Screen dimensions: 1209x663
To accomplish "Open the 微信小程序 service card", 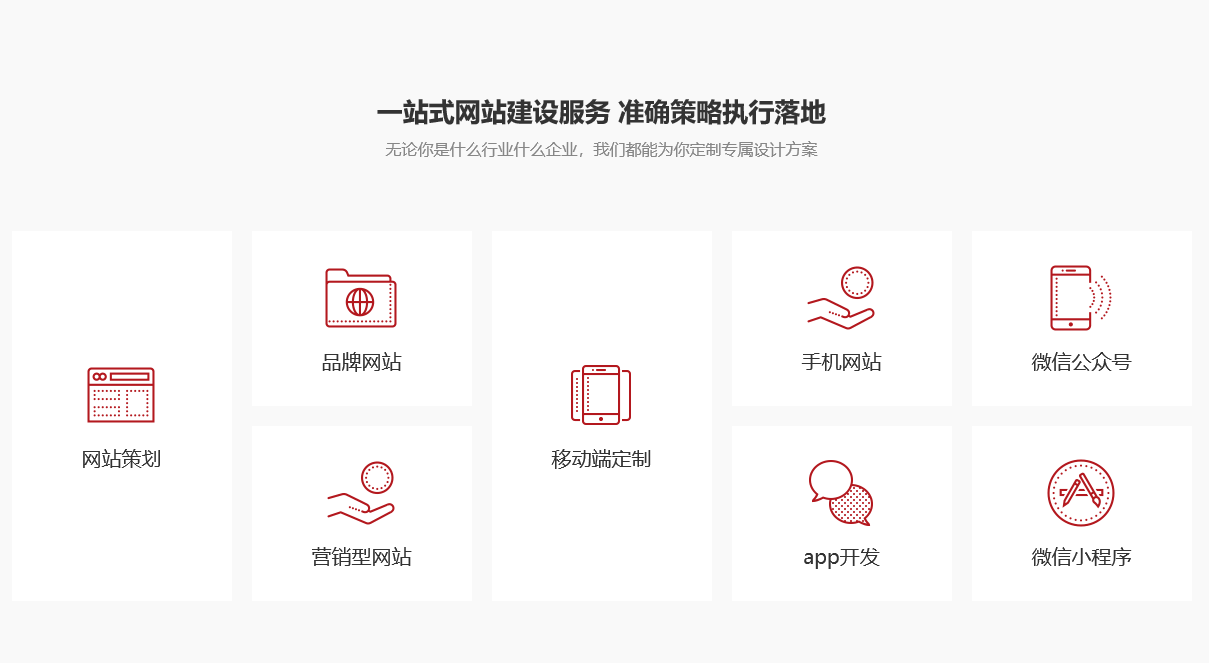I will click(x=1081, y=513).
